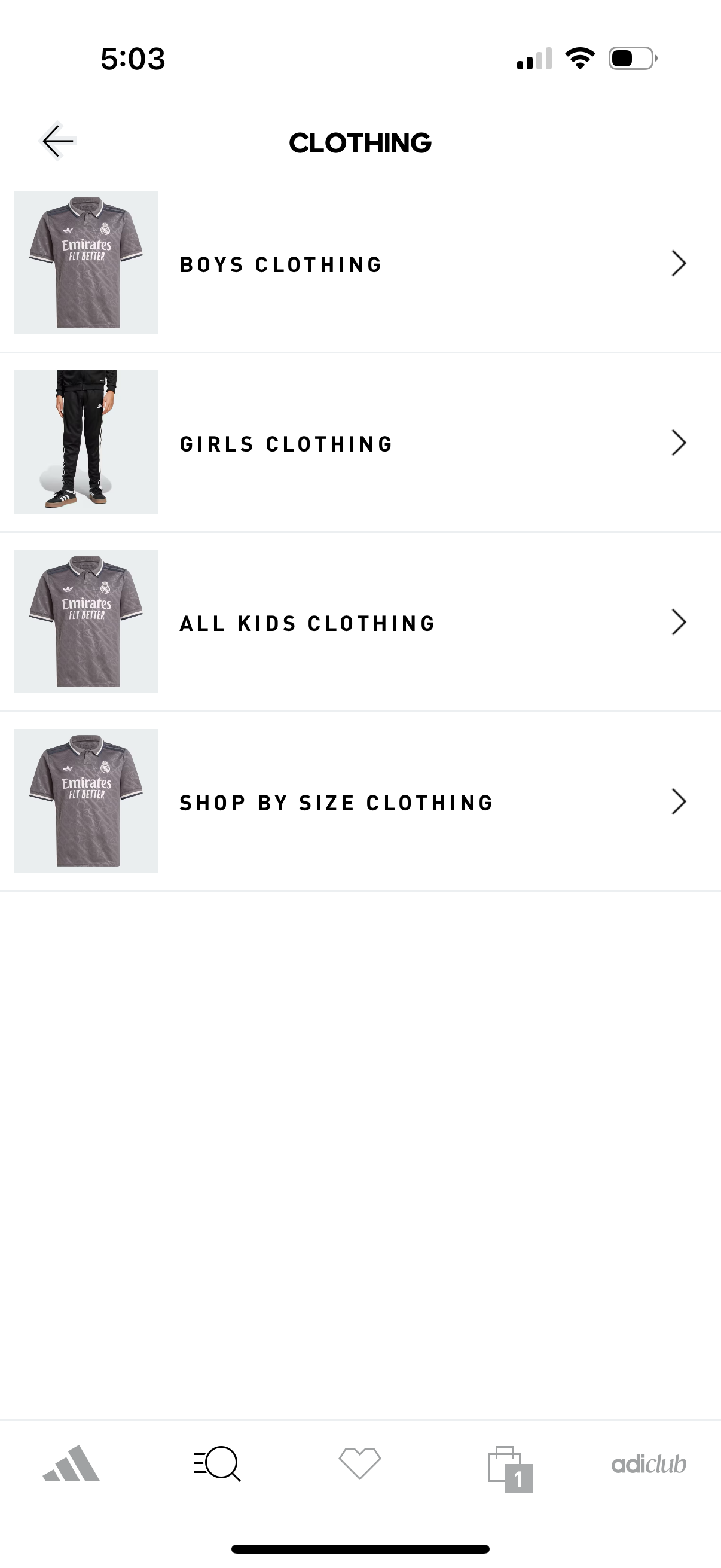Expand the GIRLS CLOTHING category chevron
Image resolution: width=721 pixels, height=1568 pixels.
pos(680,443)
